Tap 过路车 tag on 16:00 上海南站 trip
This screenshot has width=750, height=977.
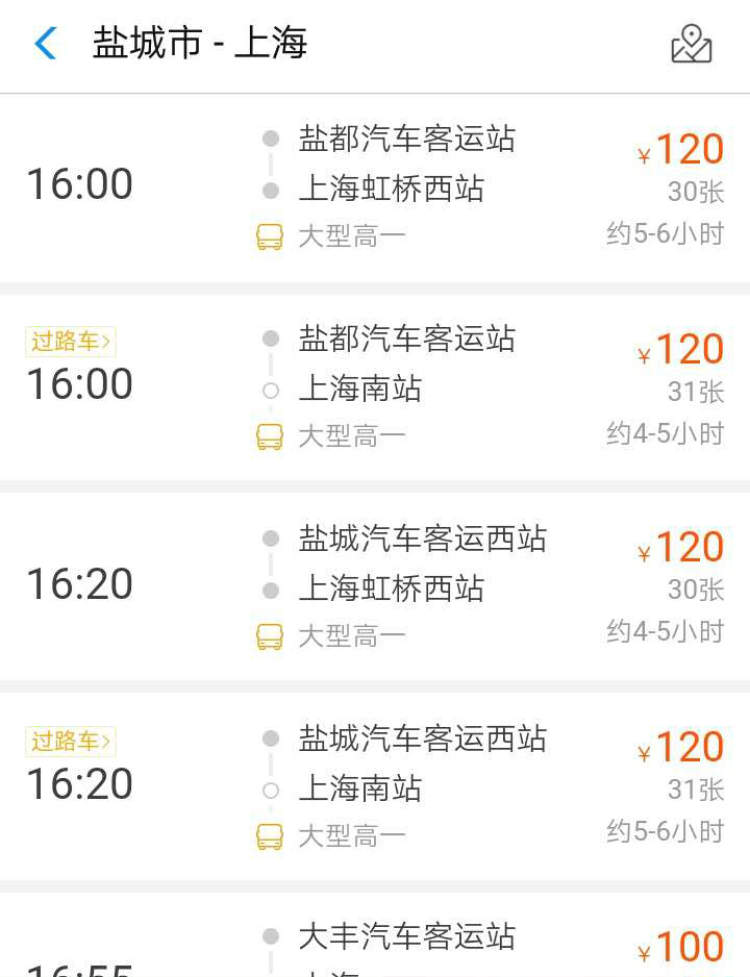point(70,341)
